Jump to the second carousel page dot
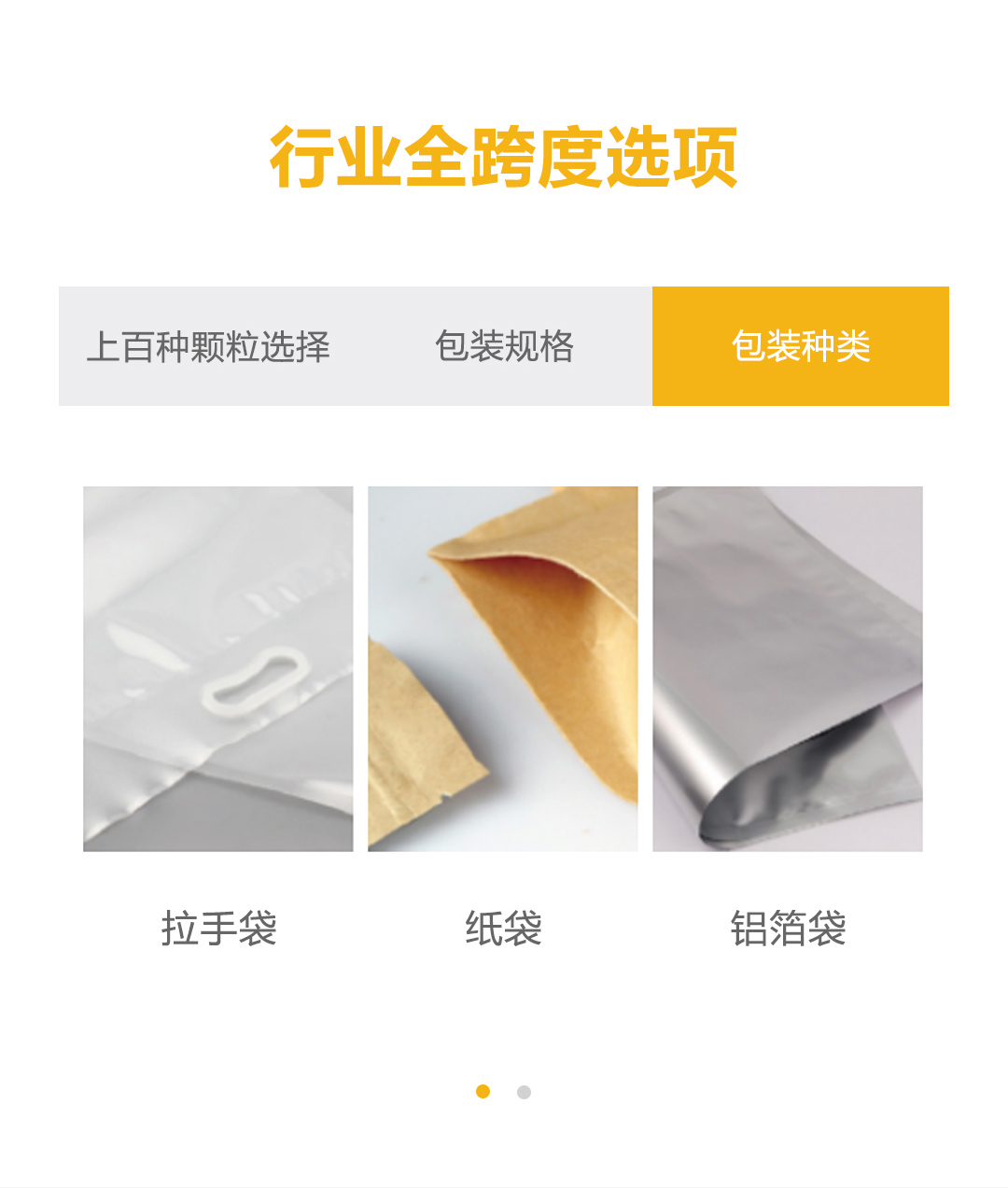Image resolution: width=1008 pixels, height=1188 pixels. [524, 1092]
